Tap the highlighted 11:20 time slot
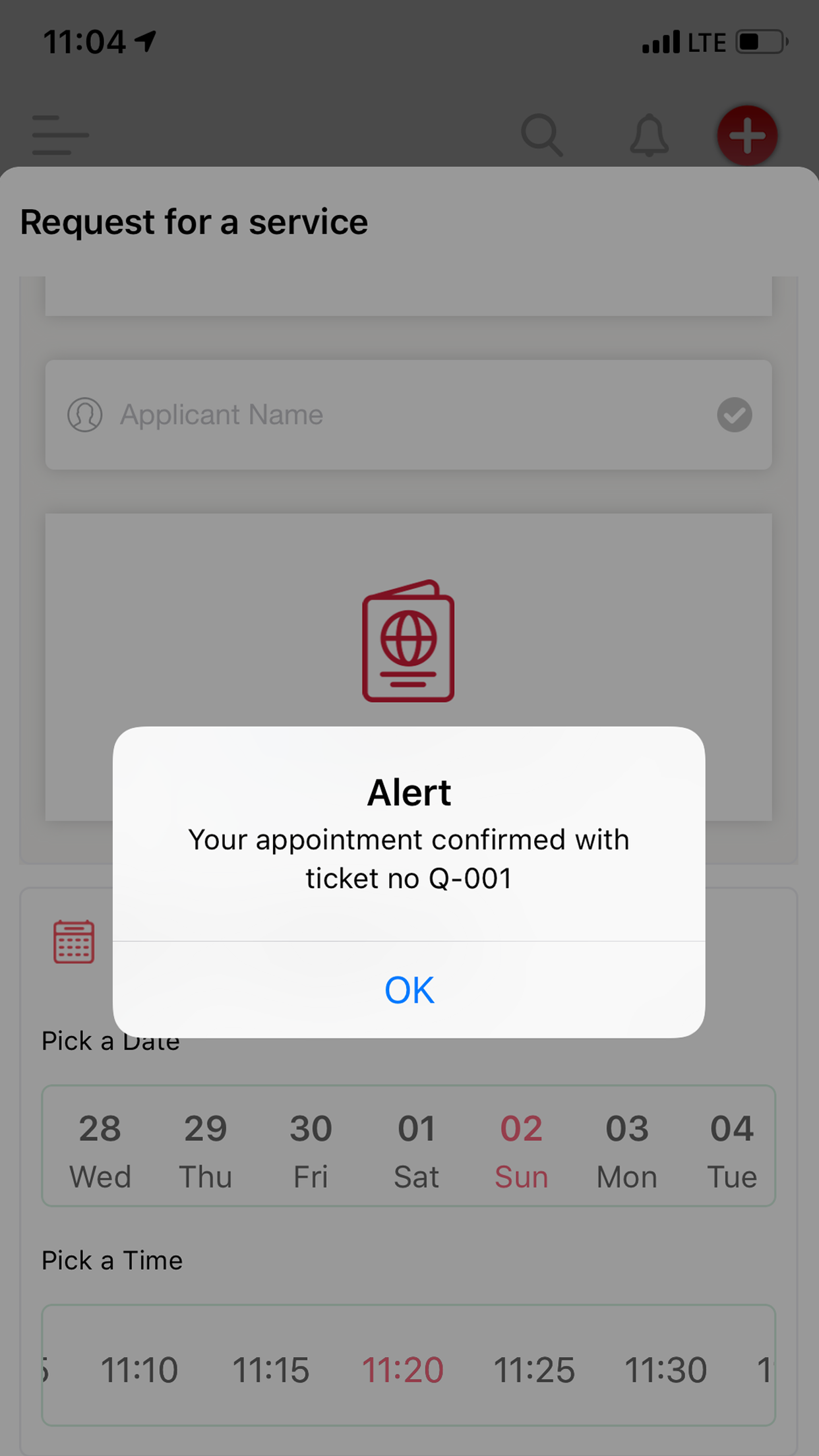The image size is (819, 1456). pyautogui.click(x=404, y=1368)
